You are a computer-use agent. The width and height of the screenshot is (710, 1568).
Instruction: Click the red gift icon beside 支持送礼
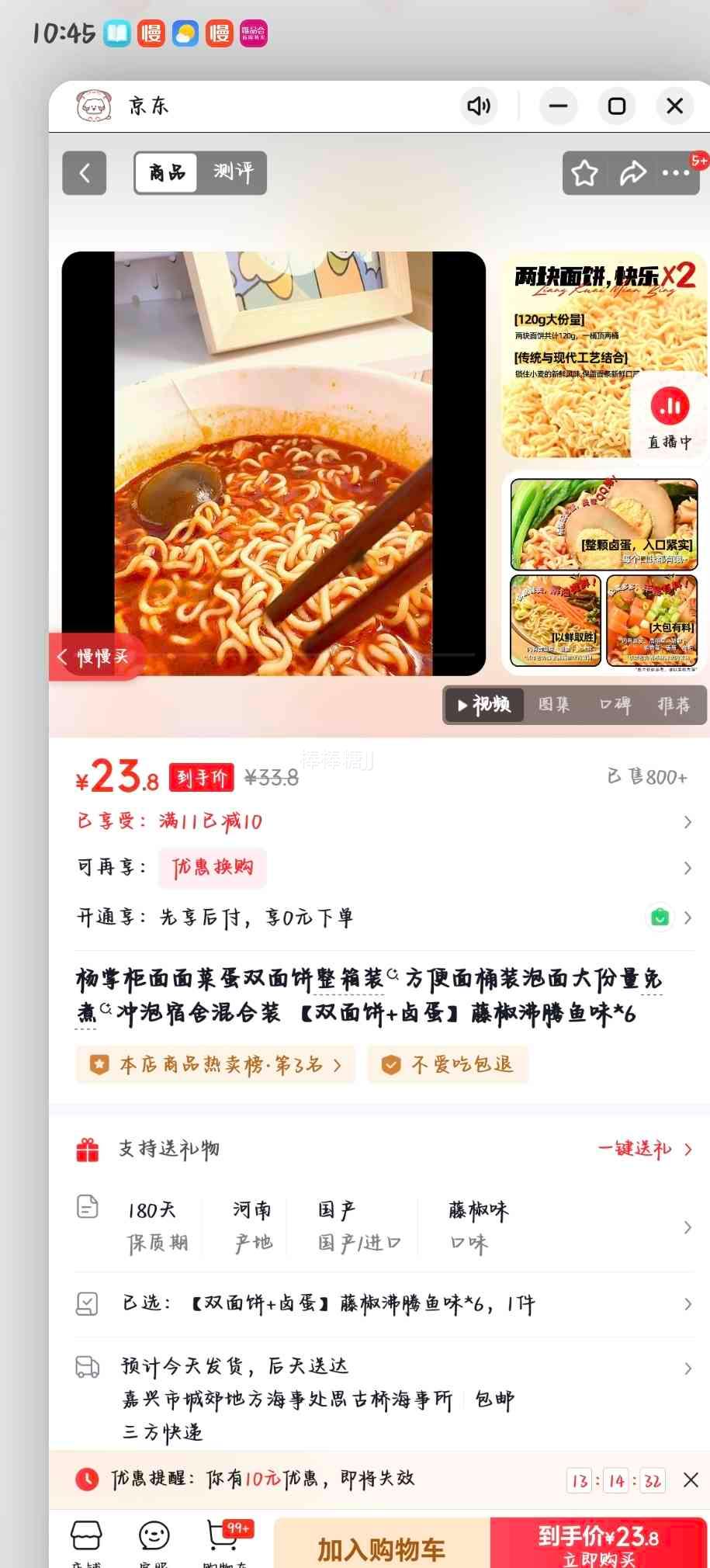pyautogui.click(x=86, y=1149)
